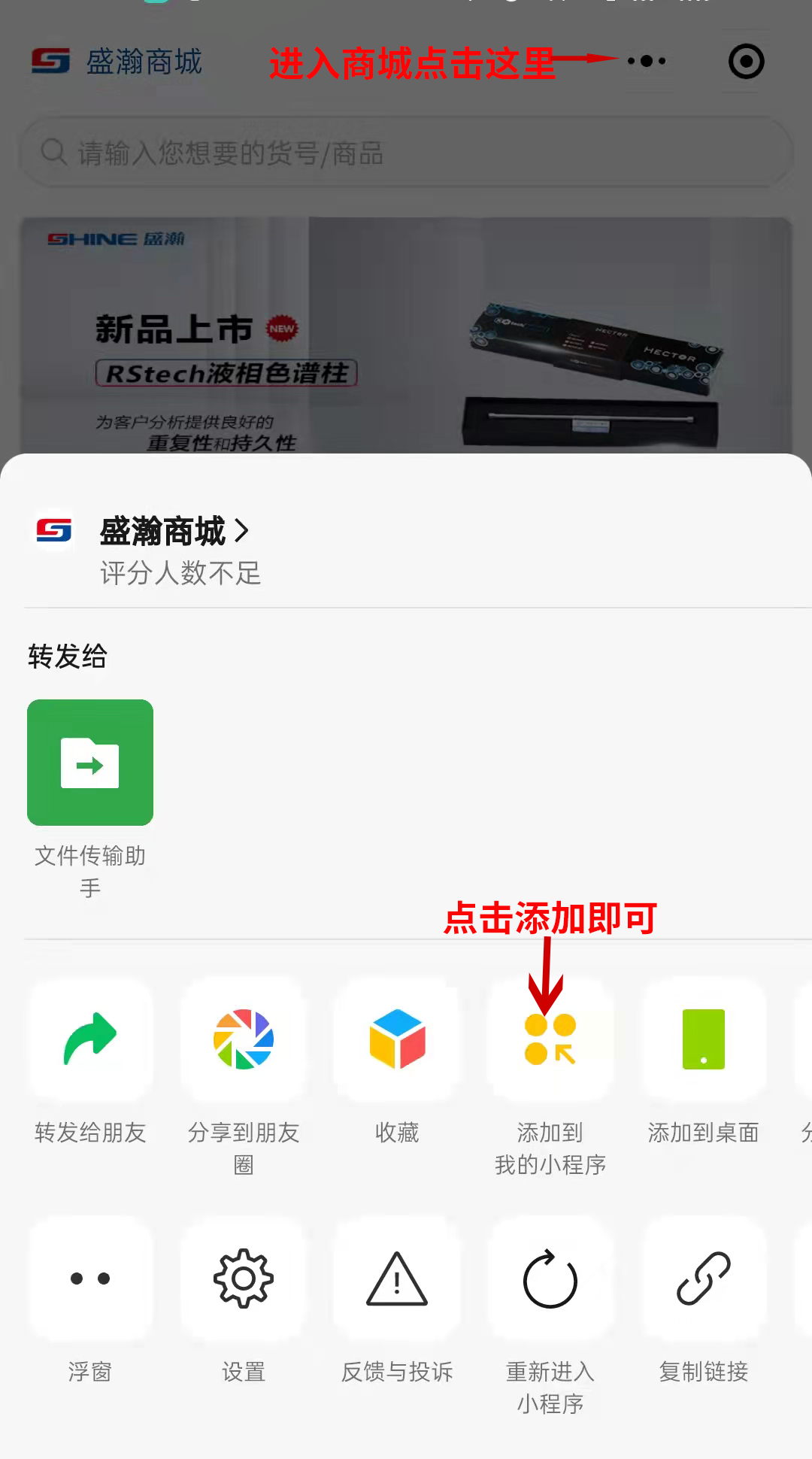Tap the 设置 gear icon
The height and width of the screenshot is (1459, 812).
click(x=243, y=1279)
